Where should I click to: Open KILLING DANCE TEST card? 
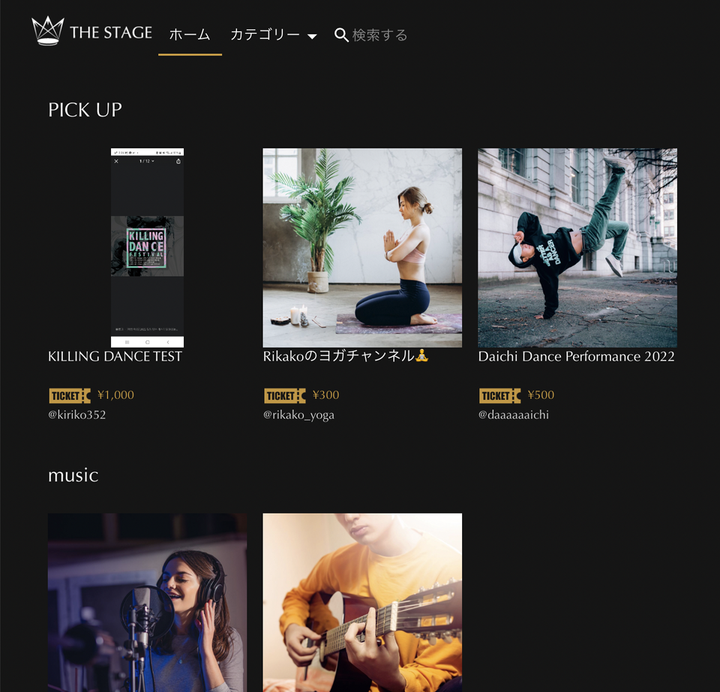[x=147, y=247]
